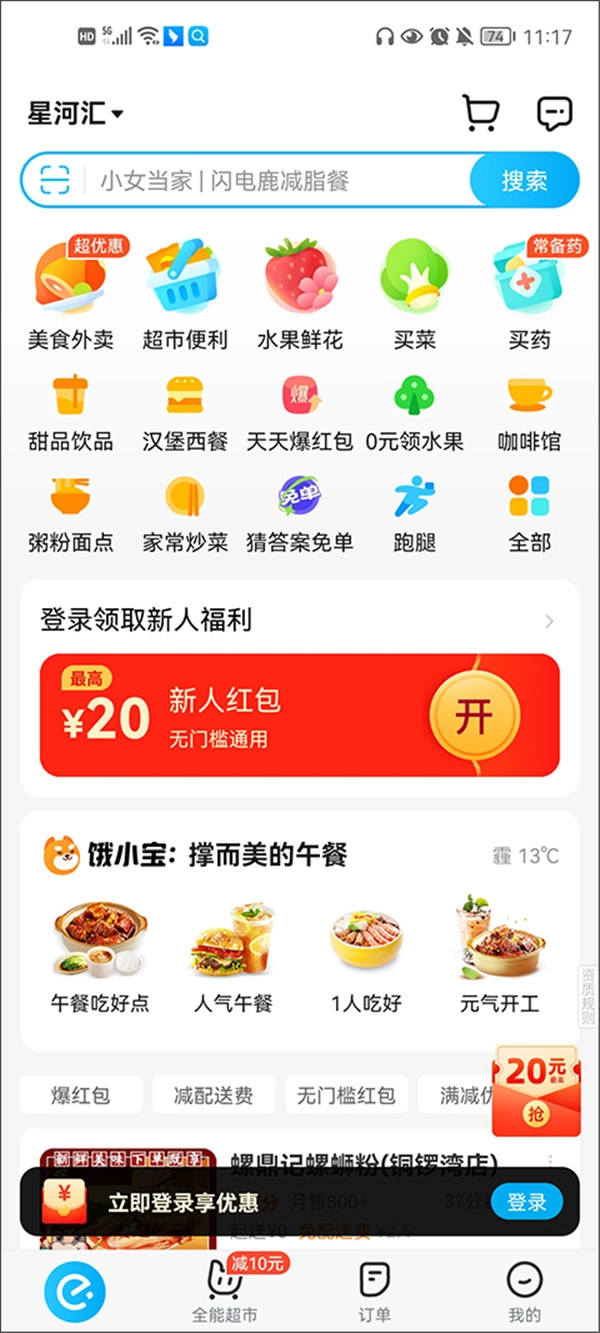Switch to the 我的 tab
Viewport: 600px width, 1333px height.
click(x=524, y=1290)
